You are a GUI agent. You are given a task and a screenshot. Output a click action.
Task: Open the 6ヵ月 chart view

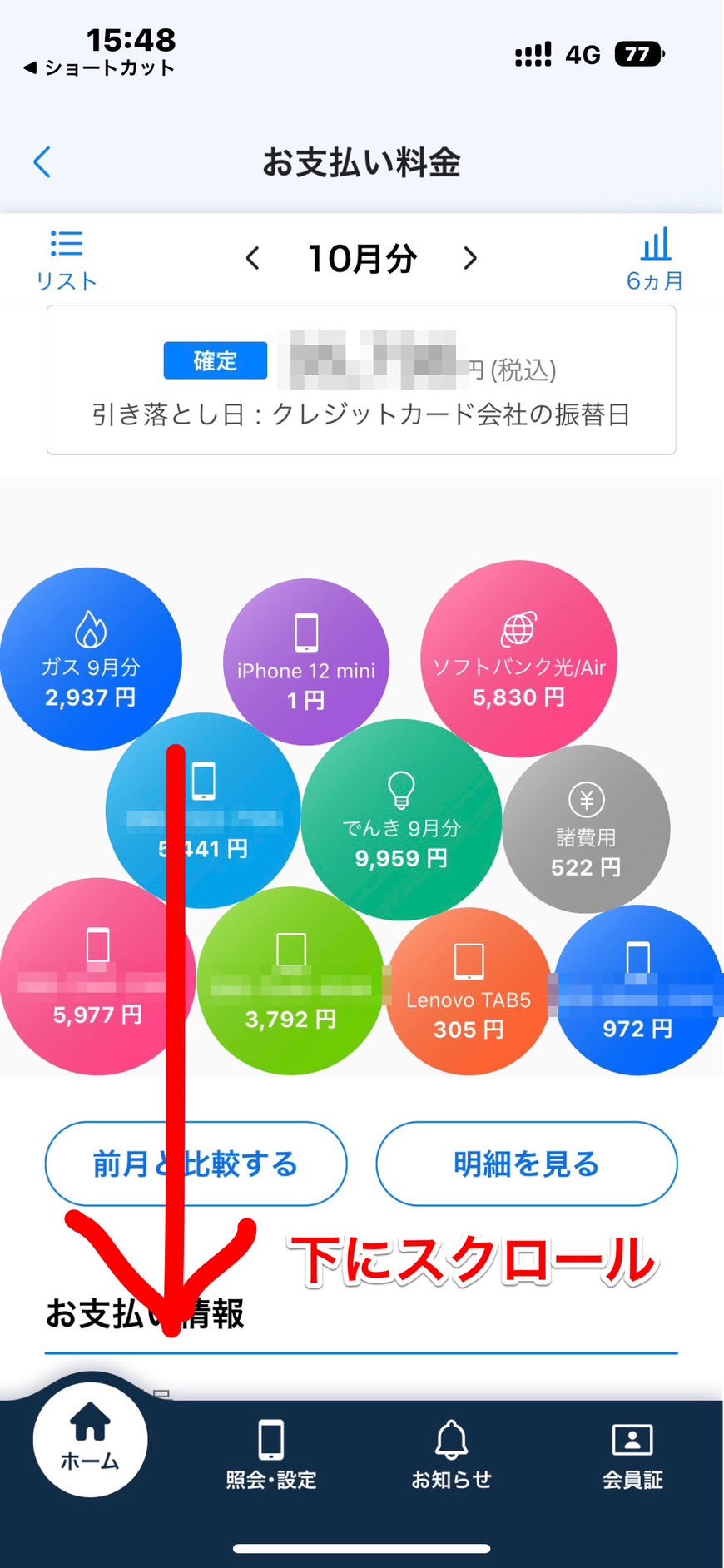tap(655, 261)
